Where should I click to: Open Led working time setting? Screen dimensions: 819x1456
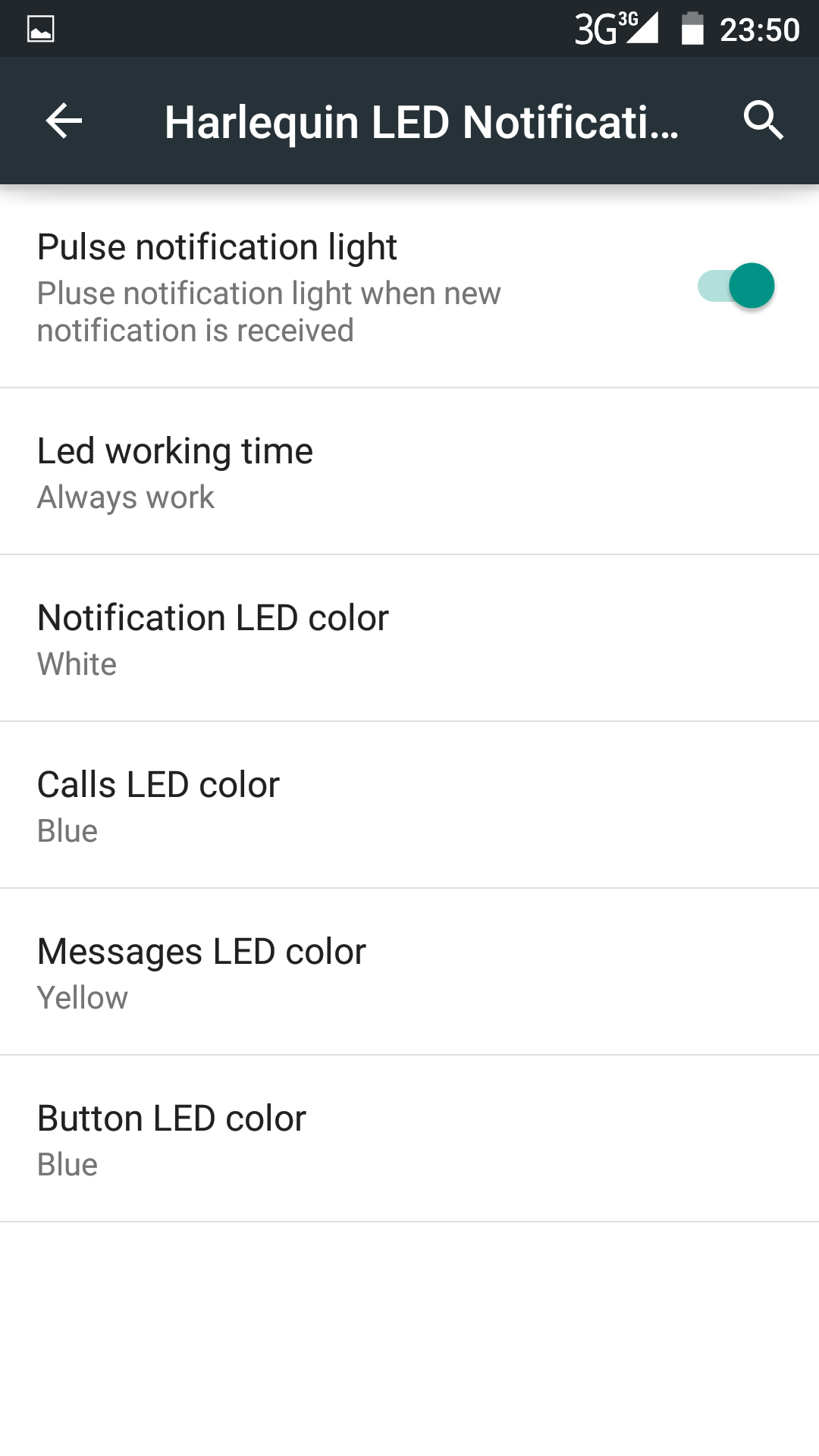pos(409,472)
